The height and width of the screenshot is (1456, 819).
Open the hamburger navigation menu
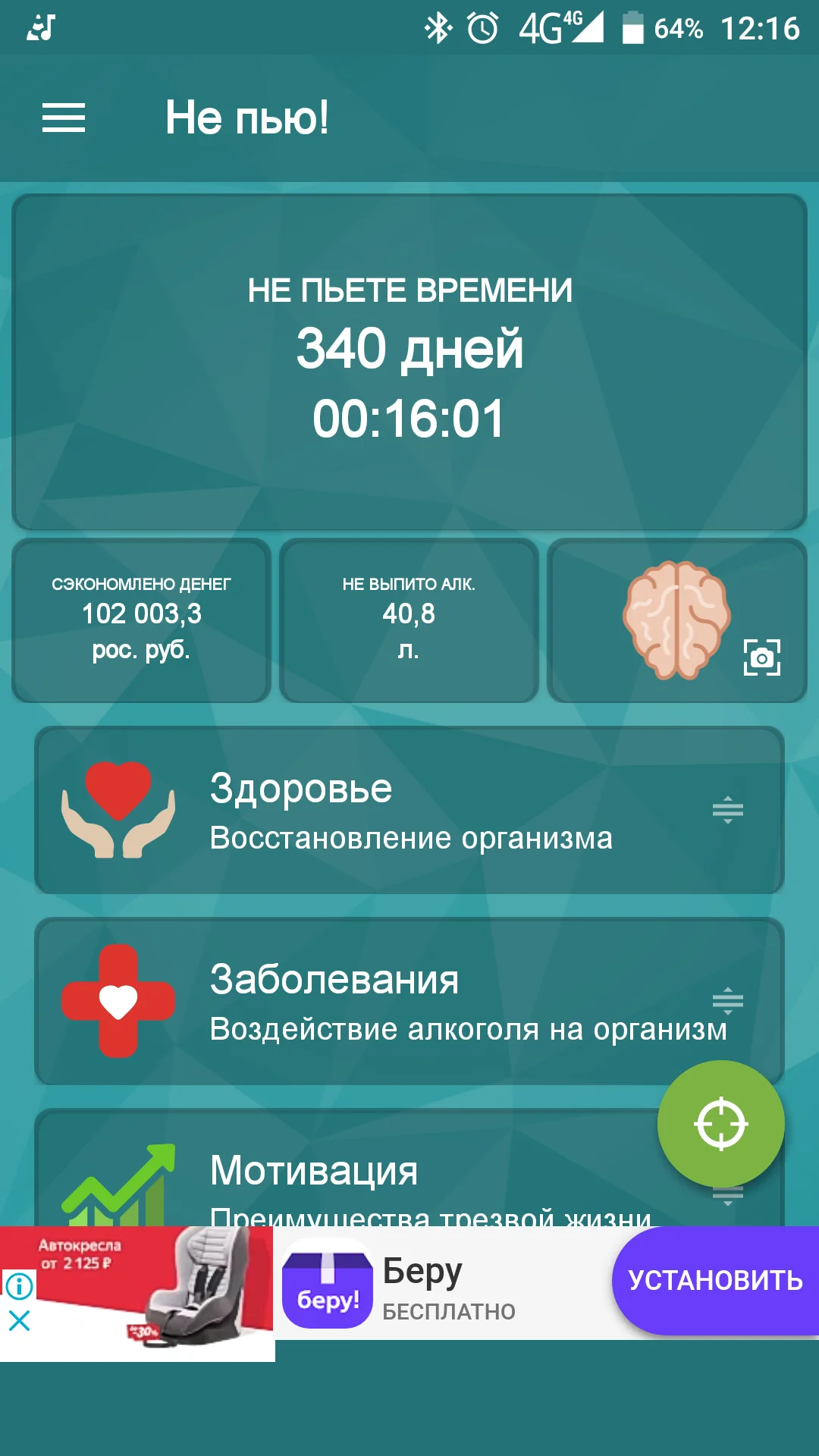64,118
